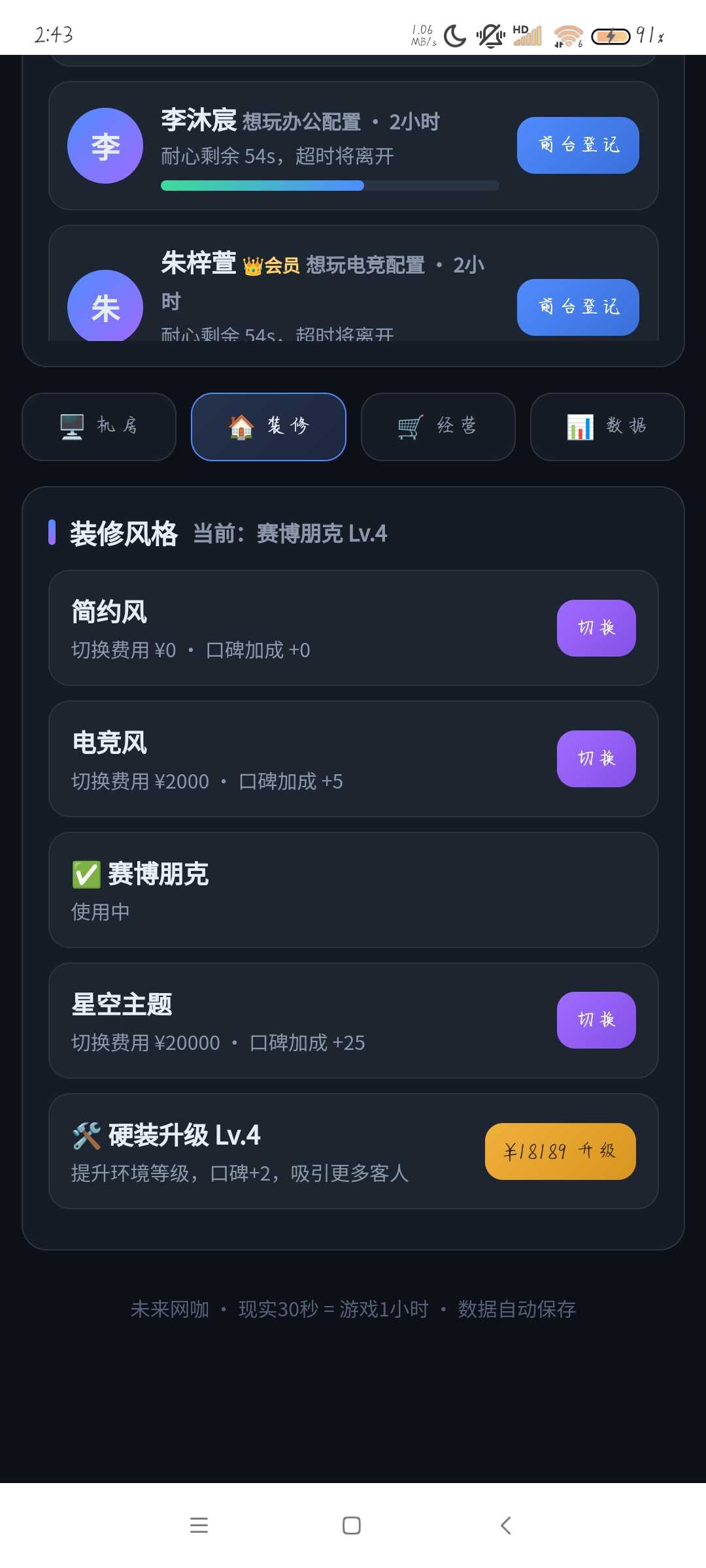Open the system recent apps menu

pyautogui.click(x=199, y=1526)
